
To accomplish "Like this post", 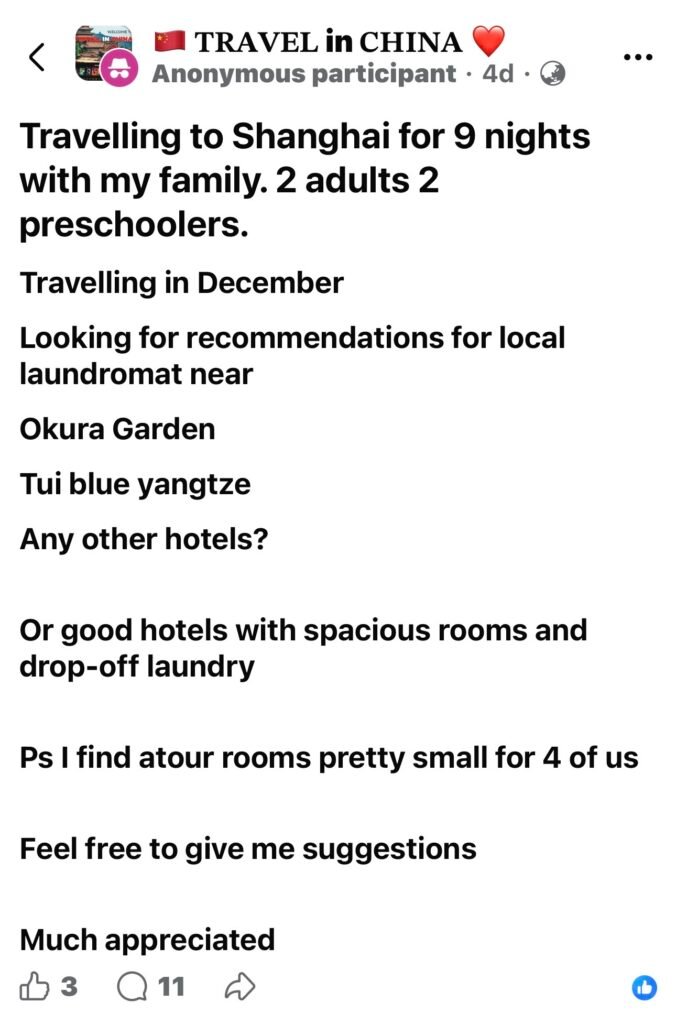I will pos(34,986).
